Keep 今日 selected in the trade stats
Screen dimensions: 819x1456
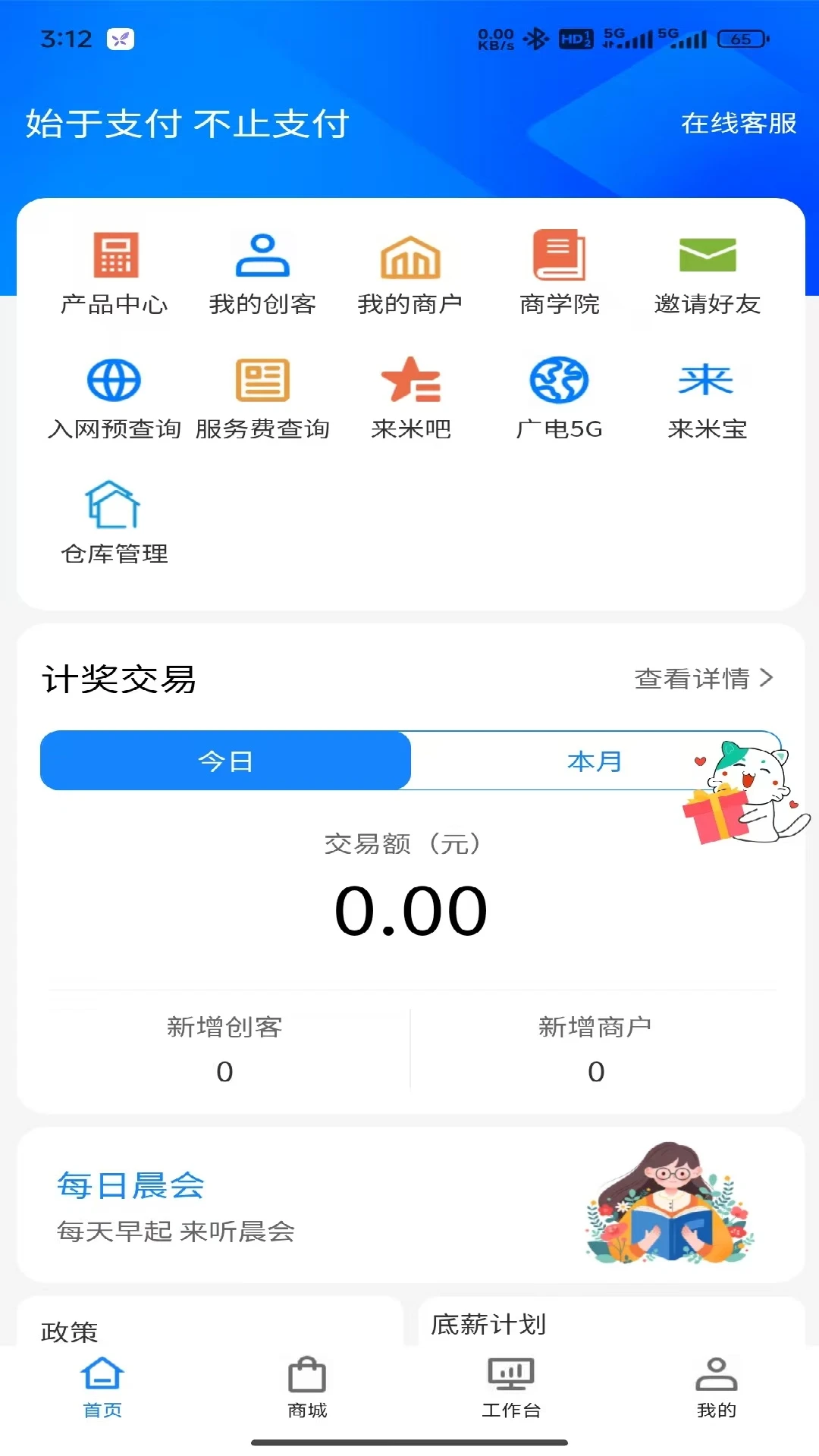224,761
